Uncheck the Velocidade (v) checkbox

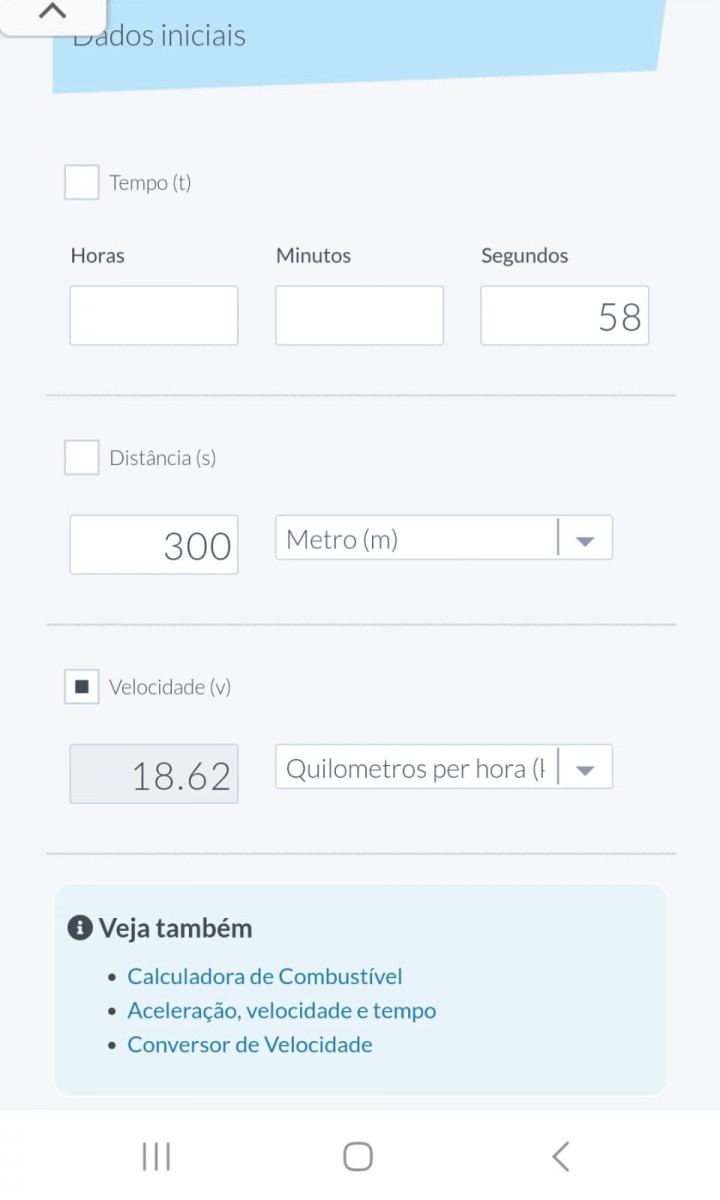[82, 687]
